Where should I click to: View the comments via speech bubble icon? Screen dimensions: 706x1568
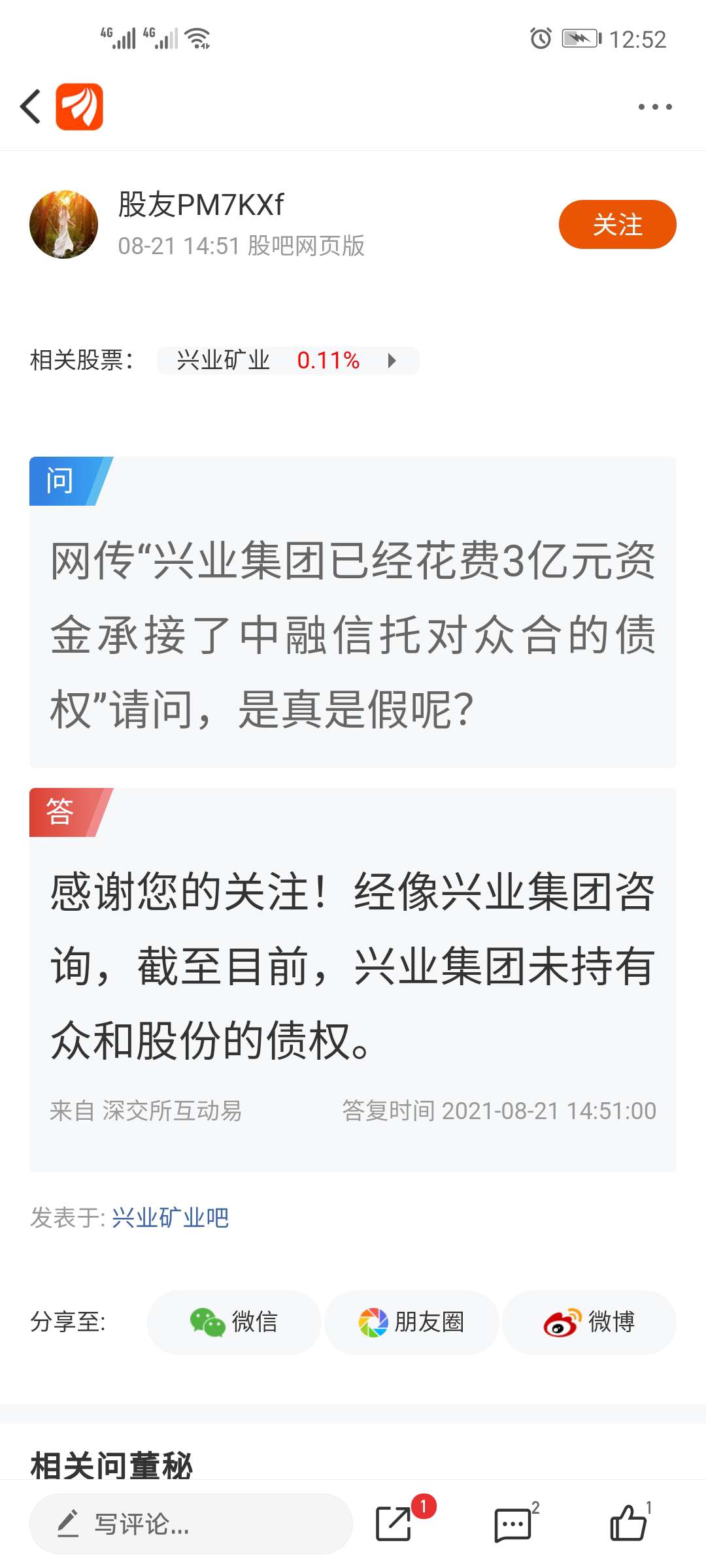[513, 1525]
